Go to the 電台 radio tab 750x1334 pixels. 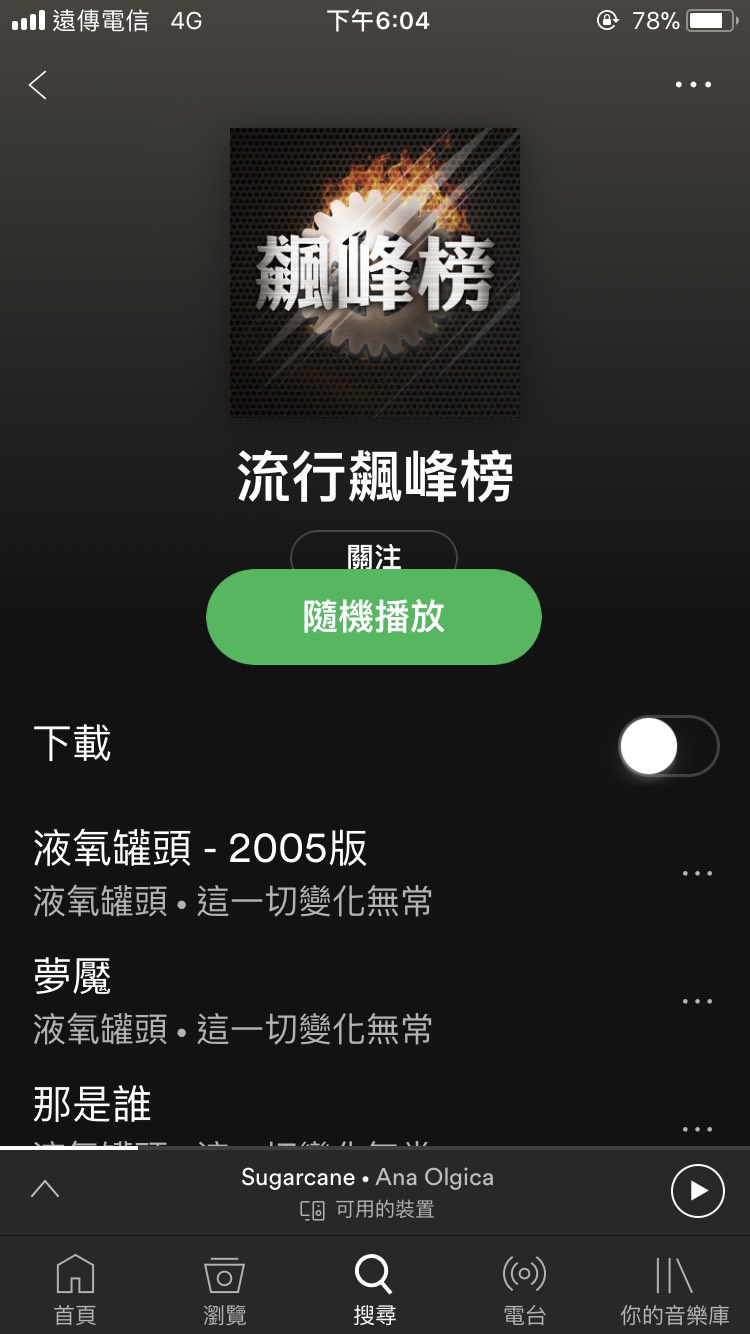[x=524, y=1289]
